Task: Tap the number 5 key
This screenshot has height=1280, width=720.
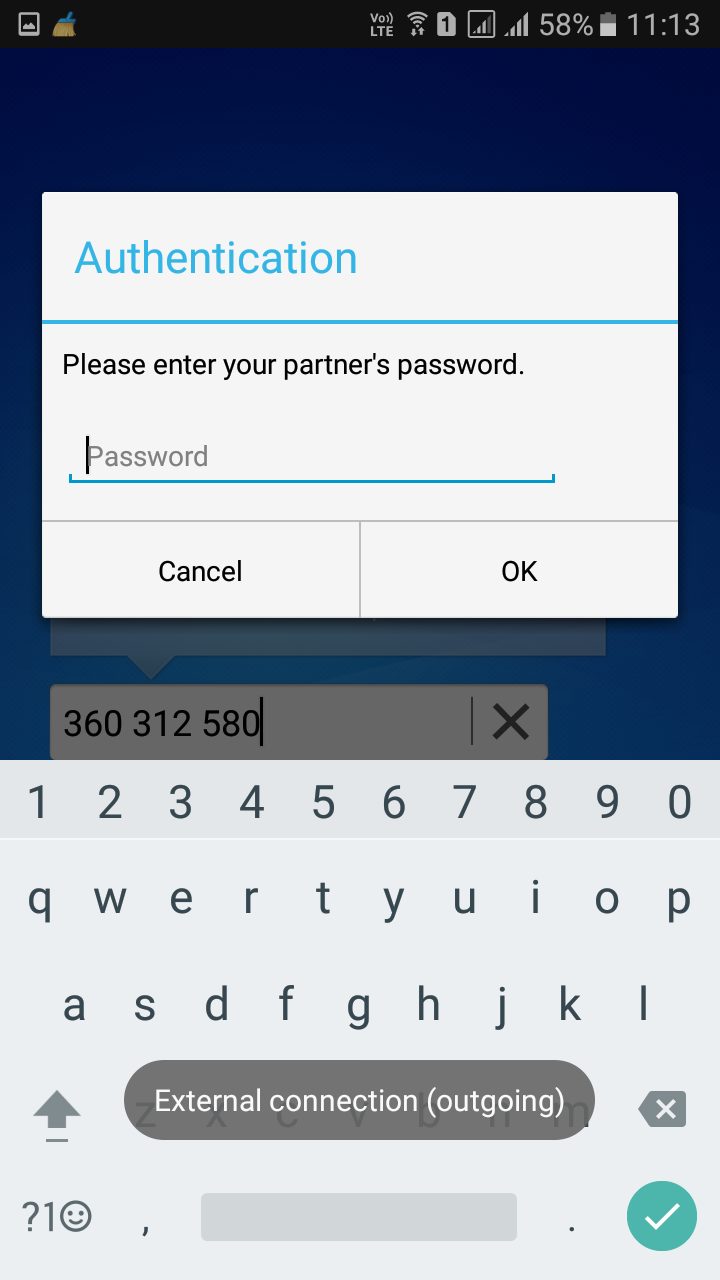Action: (x=323, y=802)
